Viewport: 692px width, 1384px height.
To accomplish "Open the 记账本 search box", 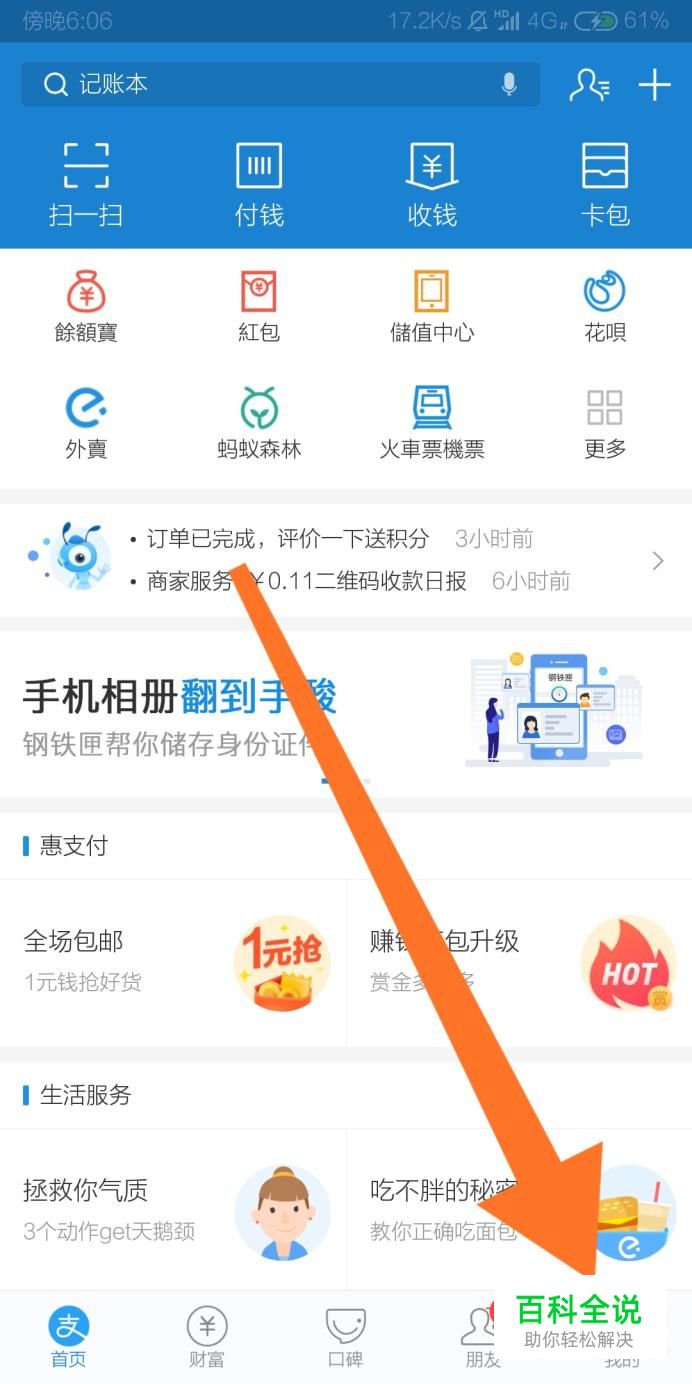I will (280, 85).
